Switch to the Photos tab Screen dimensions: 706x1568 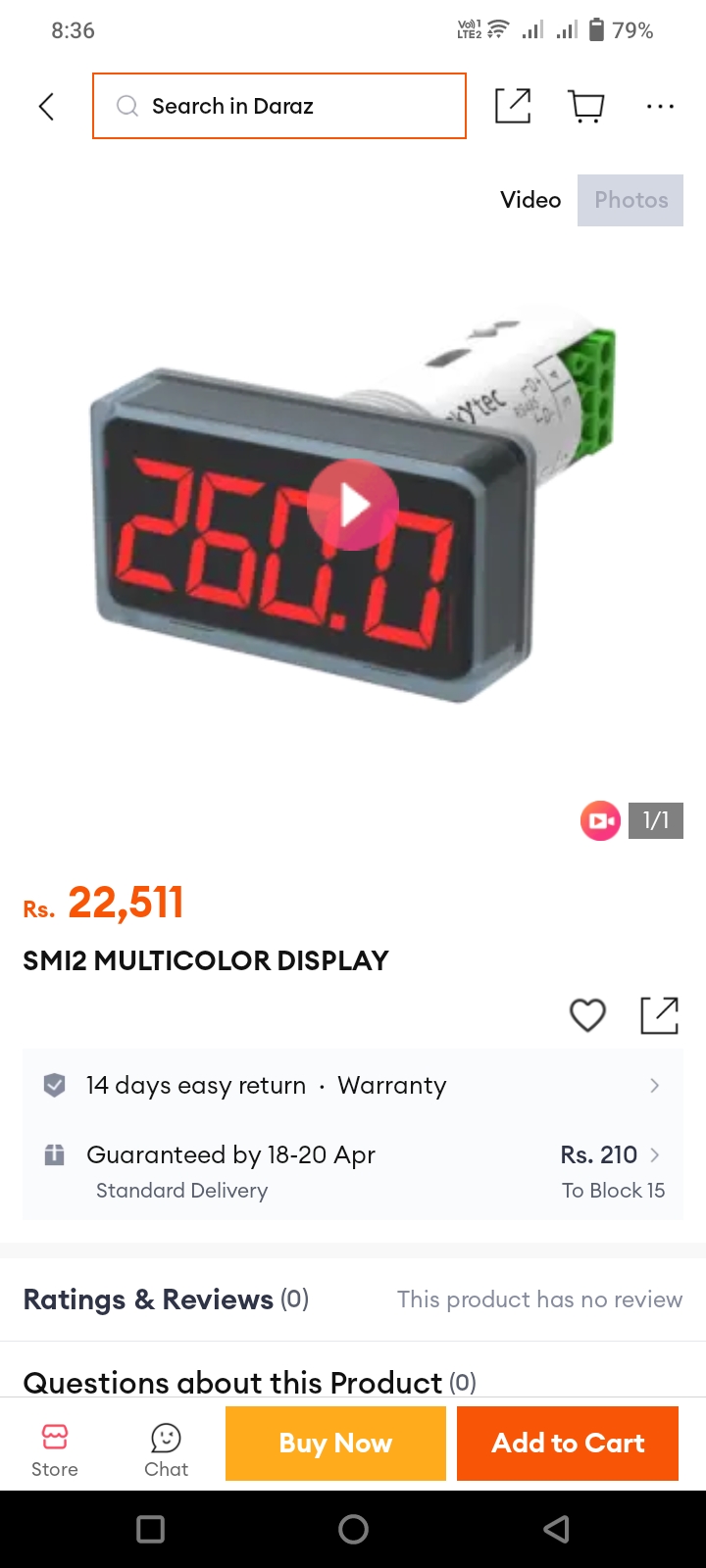tap(630, 200)
